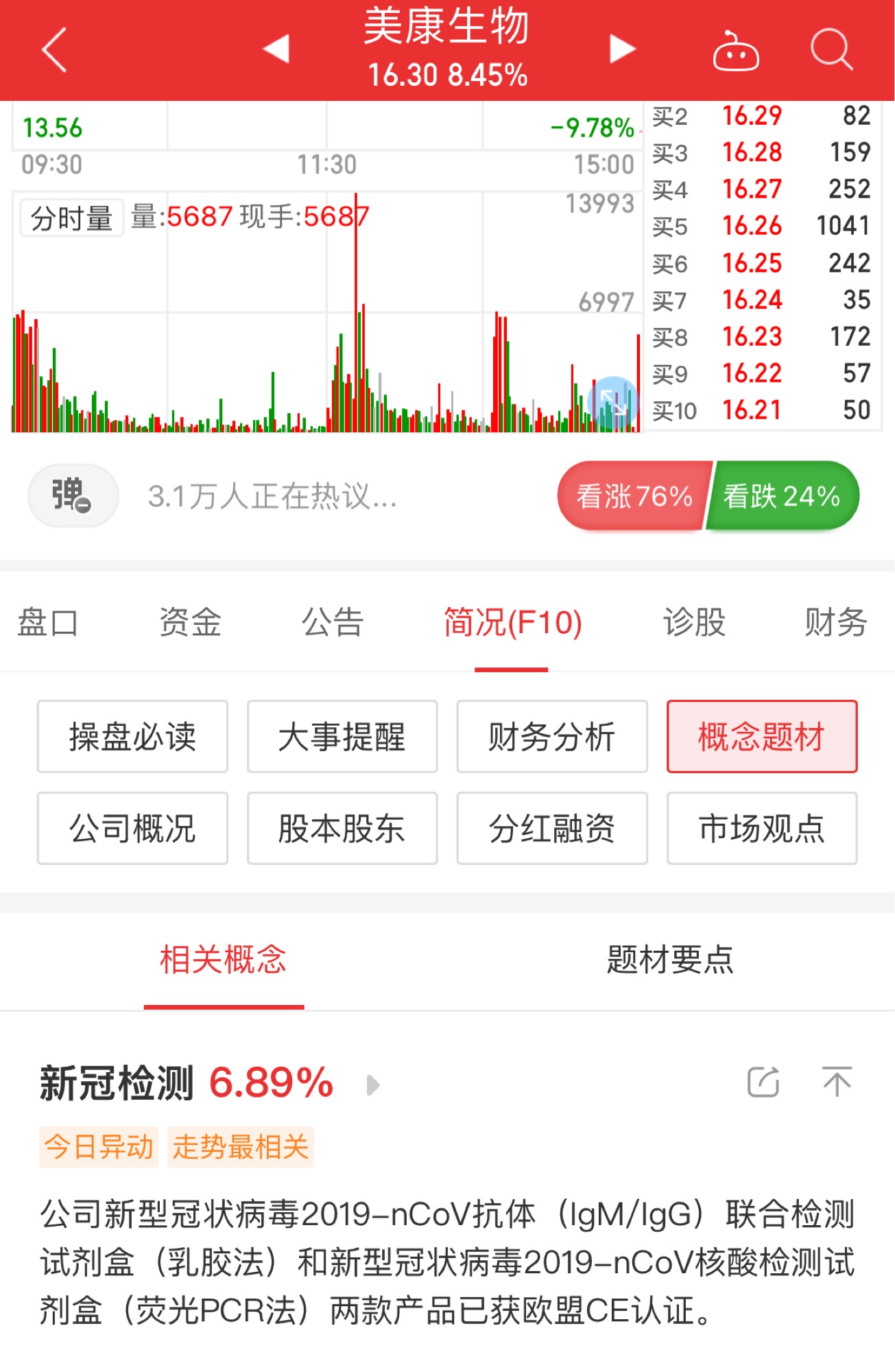Vote 看涨 76%
The height and width of the screenshot is (1372, 895).
(x=634, y=496)
